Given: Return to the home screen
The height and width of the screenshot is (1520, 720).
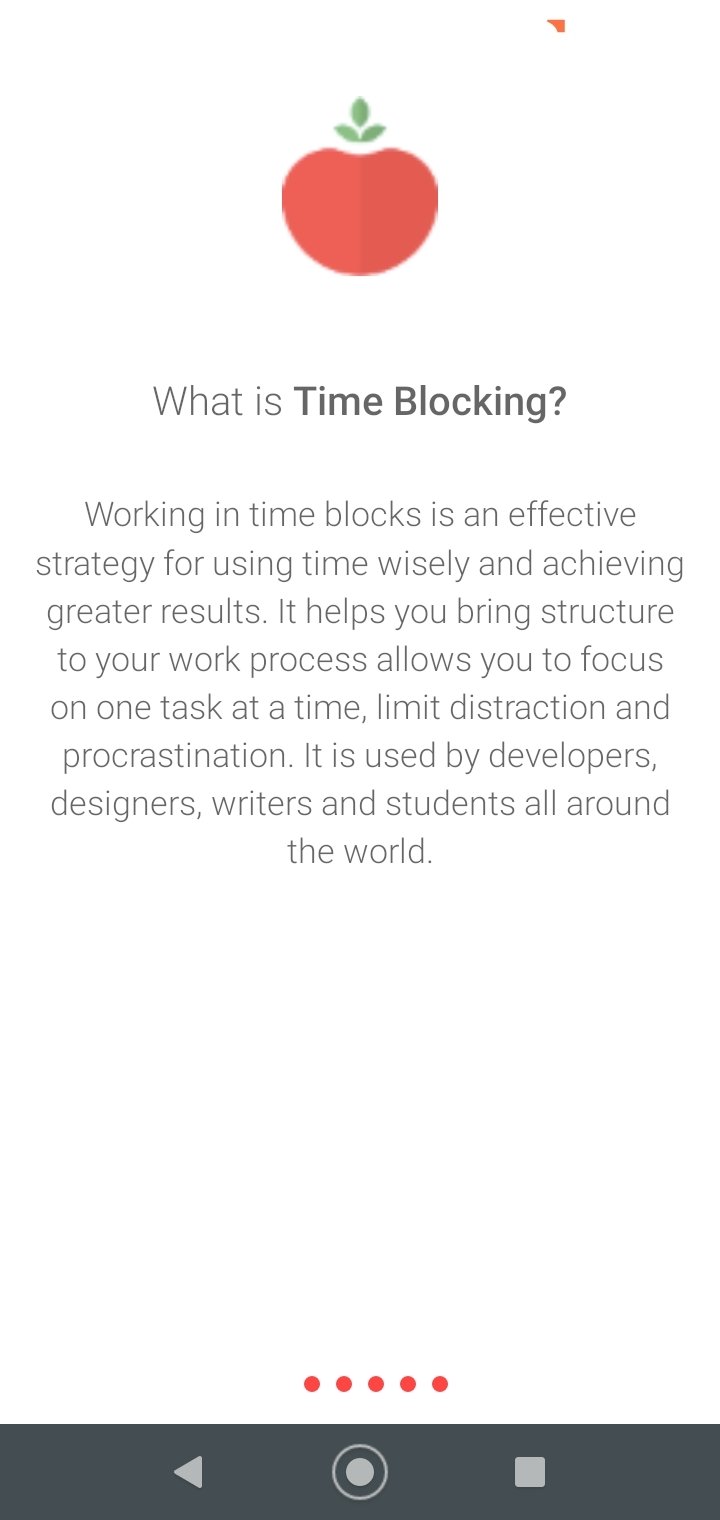Looking at the screenshot, I should (x=360, y=1472).
